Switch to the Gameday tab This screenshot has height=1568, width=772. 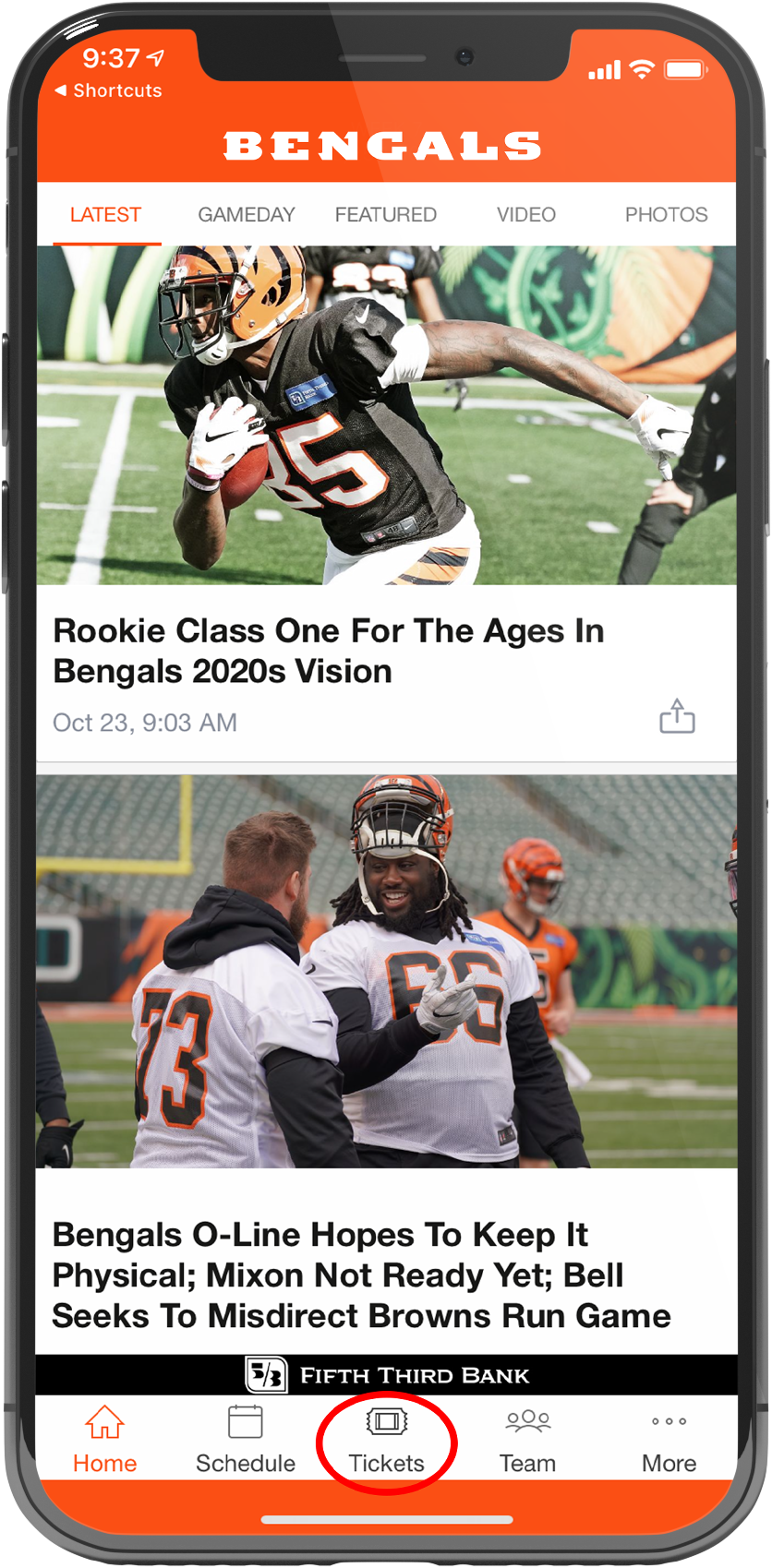[246, 214]
